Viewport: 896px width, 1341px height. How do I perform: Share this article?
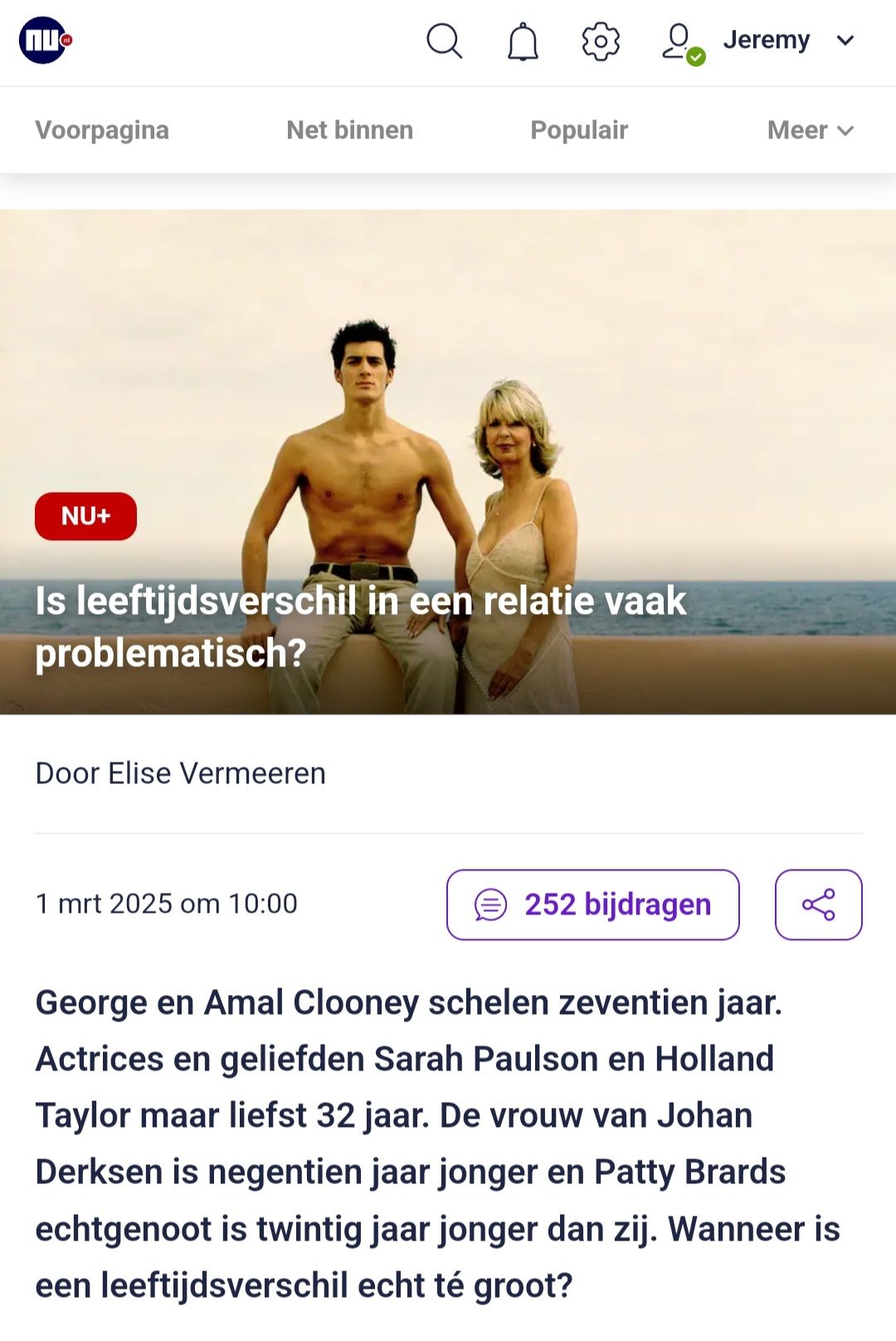[x=818, y=905]
